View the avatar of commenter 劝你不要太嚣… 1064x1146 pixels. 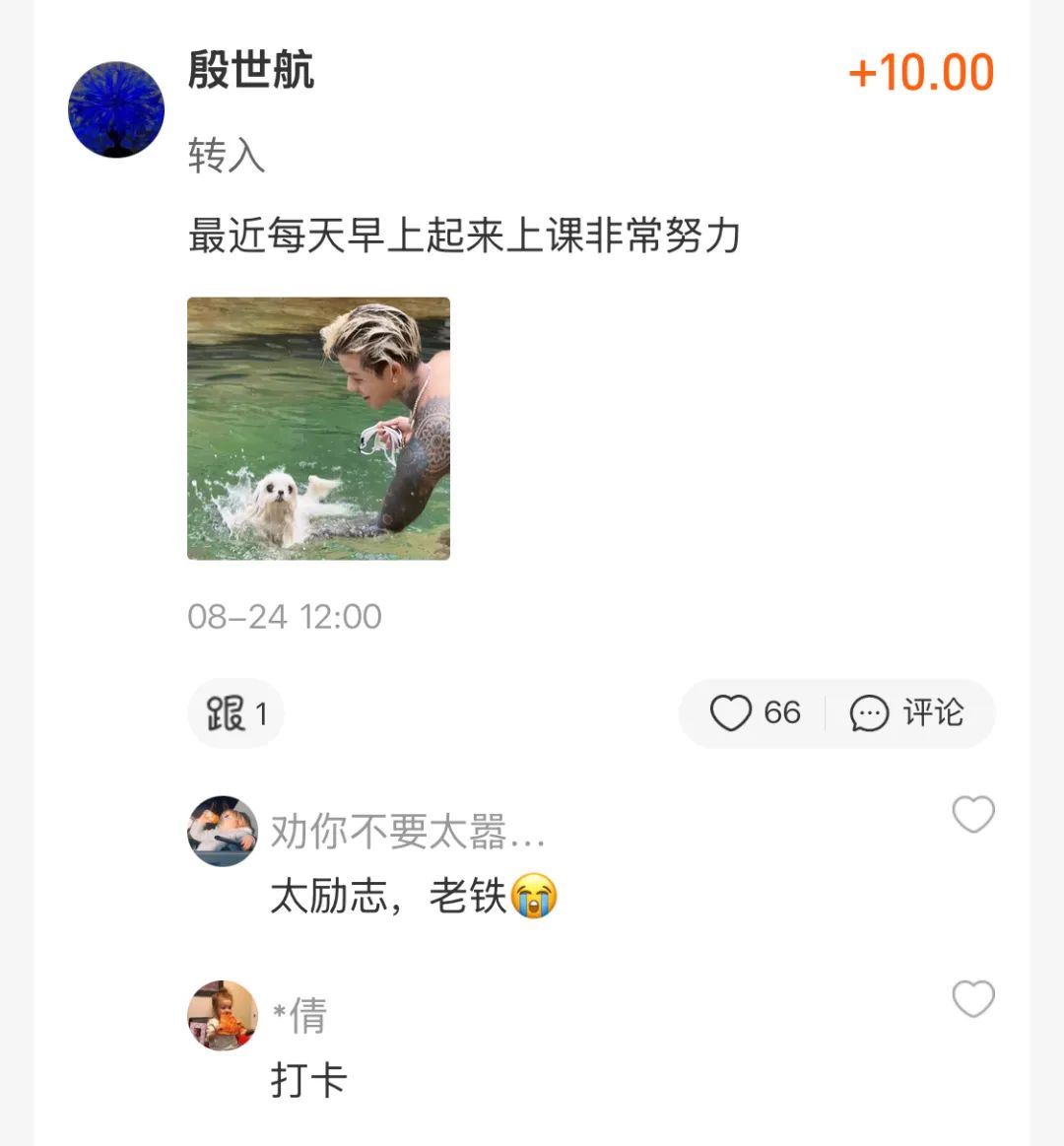[x=223, y=832]
